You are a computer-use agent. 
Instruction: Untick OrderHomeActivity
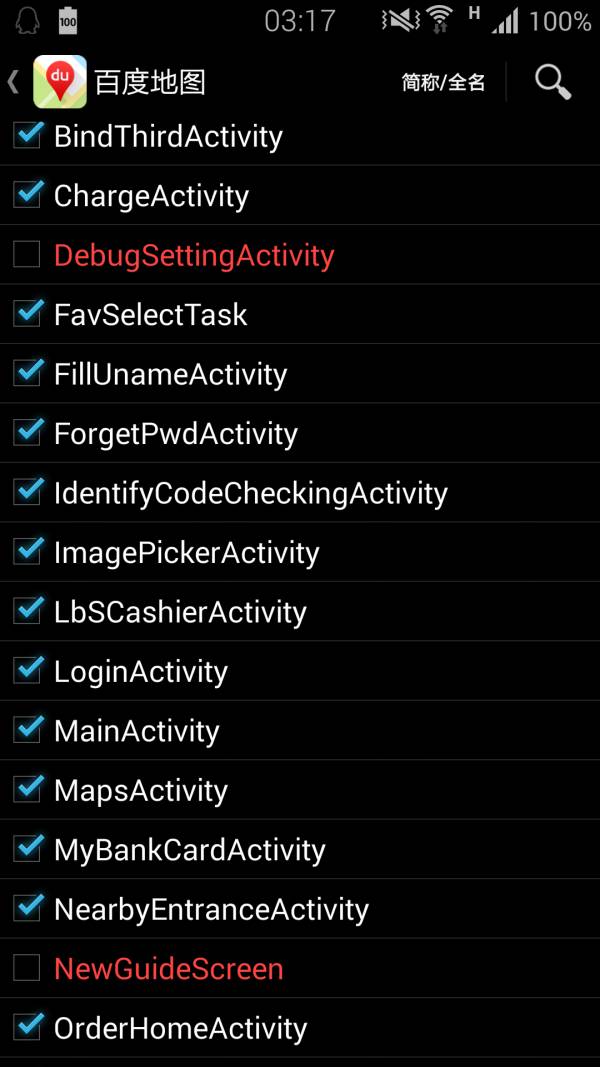(x=27, y=1027)
